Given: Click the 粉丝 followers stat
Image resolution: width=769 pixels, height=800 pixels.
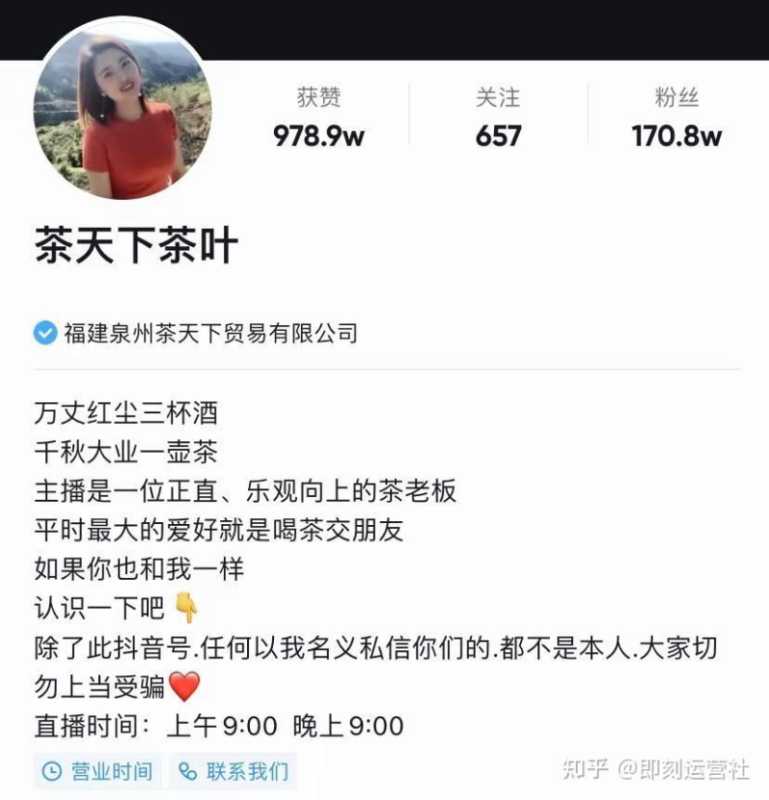Looking at the screenshot, I should point(676,115).
